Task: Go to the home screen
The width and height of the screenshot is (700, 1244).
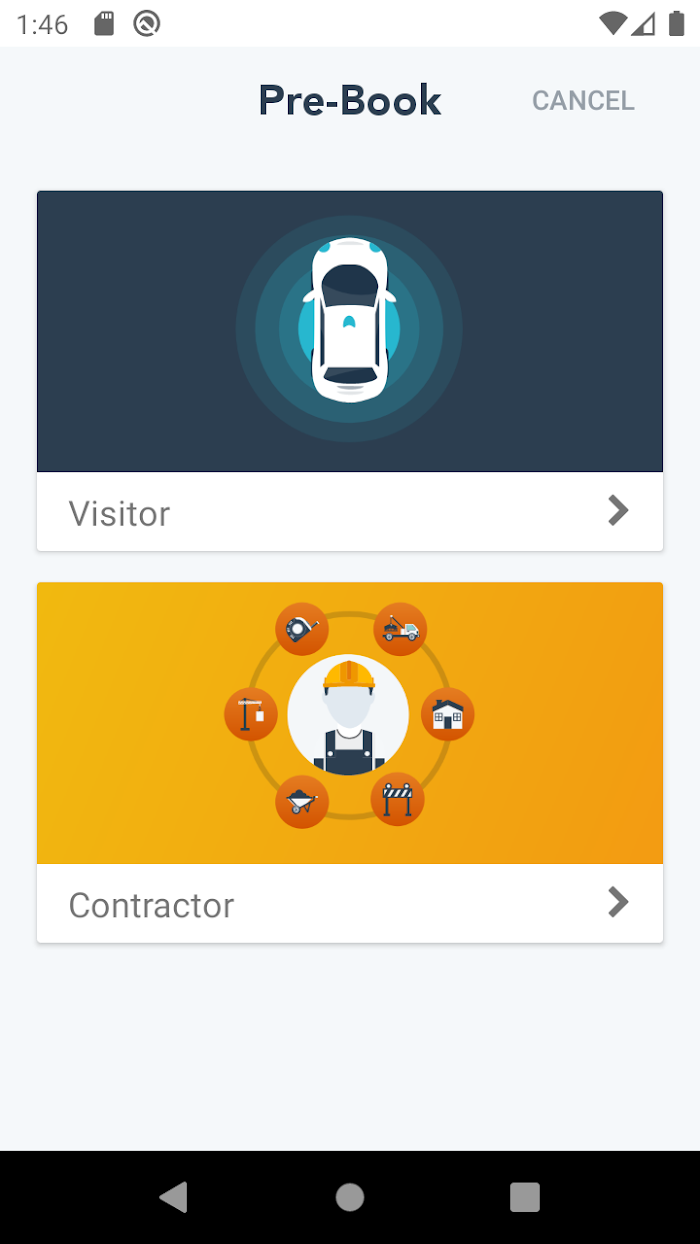Action: (x=350, y=1197)
